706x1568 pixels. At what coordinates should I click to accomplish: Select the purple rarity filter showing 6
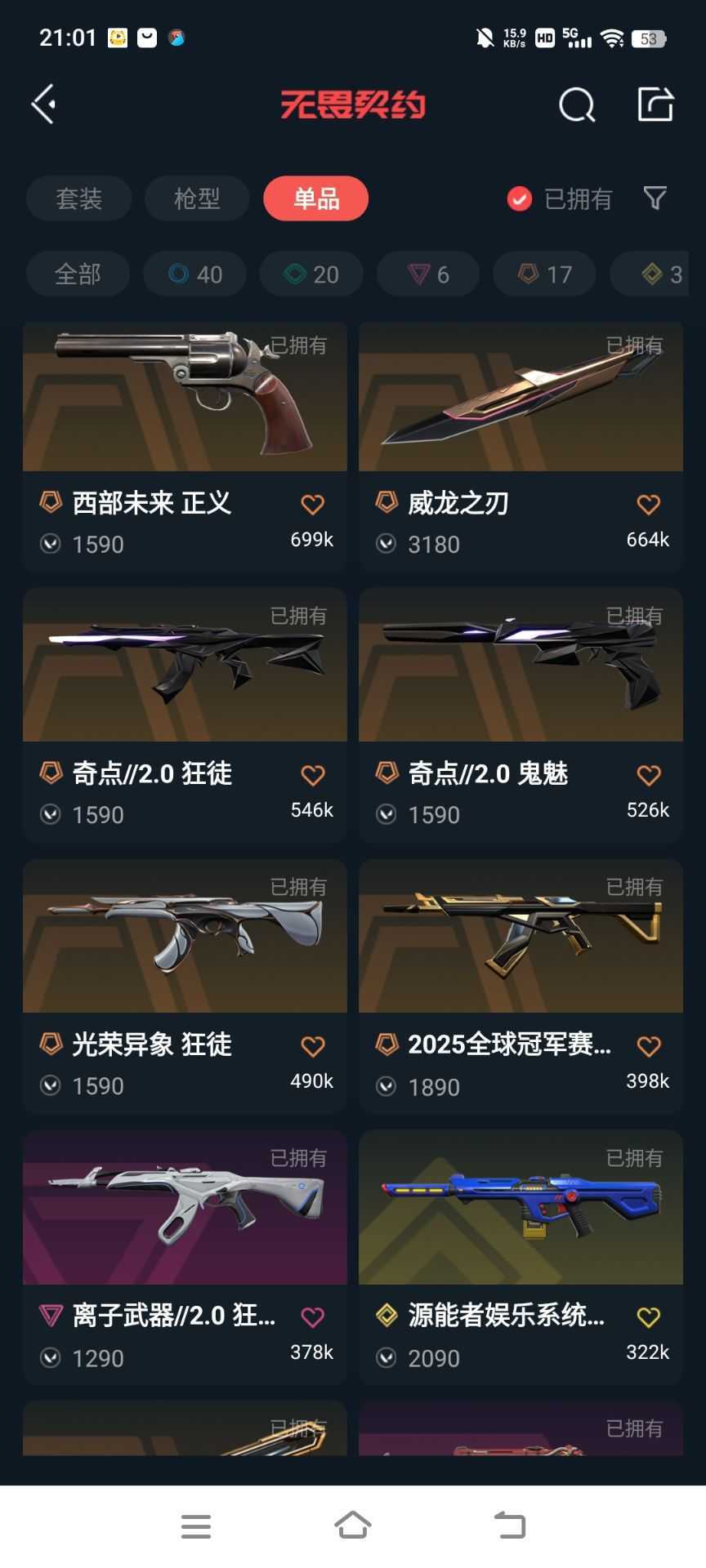[427, 274]
